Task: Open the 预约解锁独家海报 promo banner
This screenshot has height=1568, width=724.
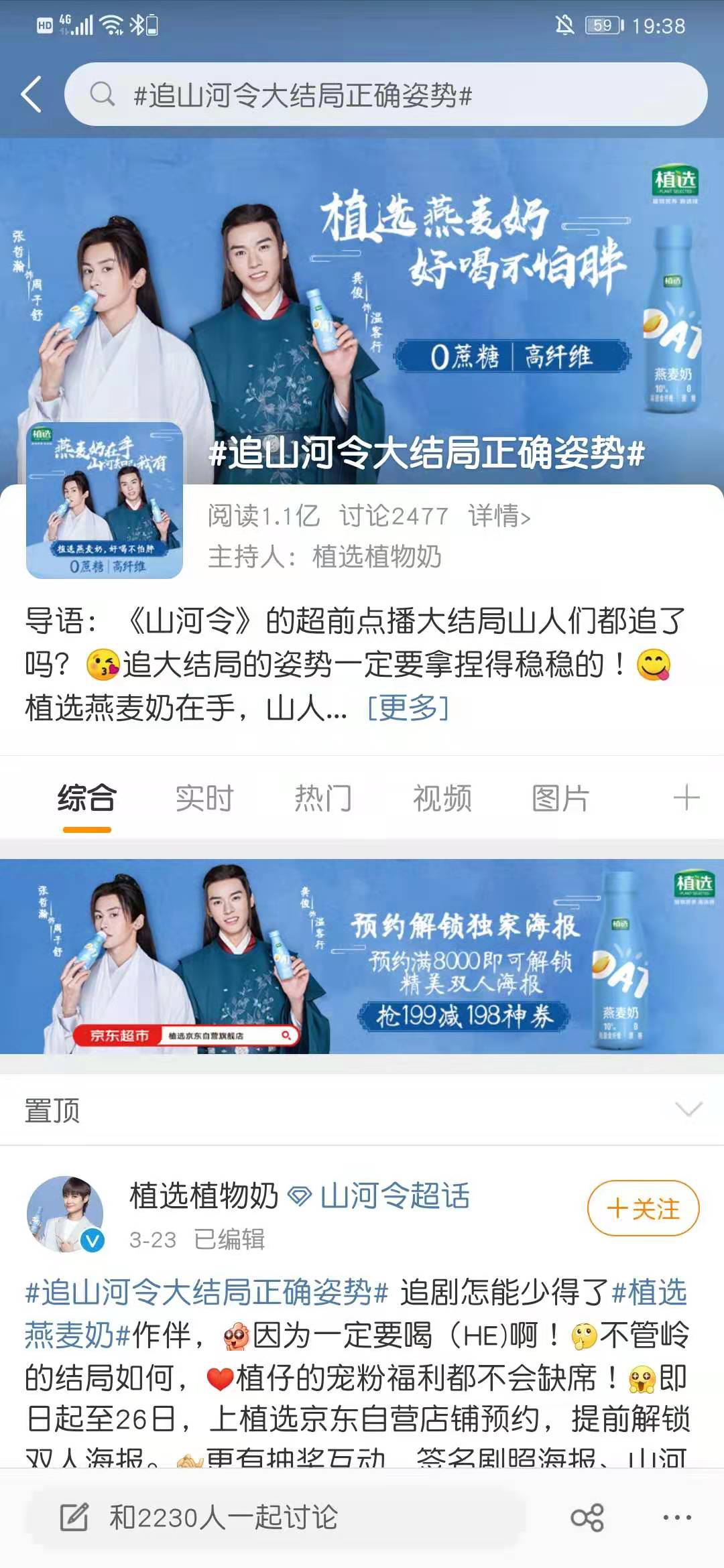Action: pos(362,956)
